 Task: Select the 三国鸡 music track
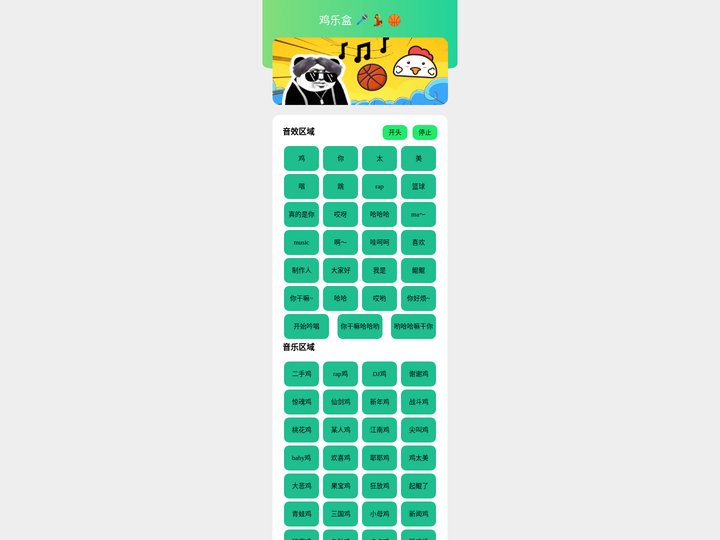pos(340,514)
